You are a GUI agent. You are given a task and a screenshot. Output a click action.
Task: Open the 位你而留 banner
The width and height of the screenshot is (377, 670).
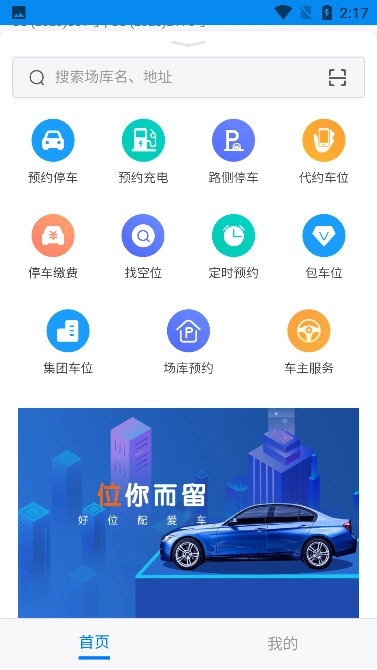click(188, 513)
